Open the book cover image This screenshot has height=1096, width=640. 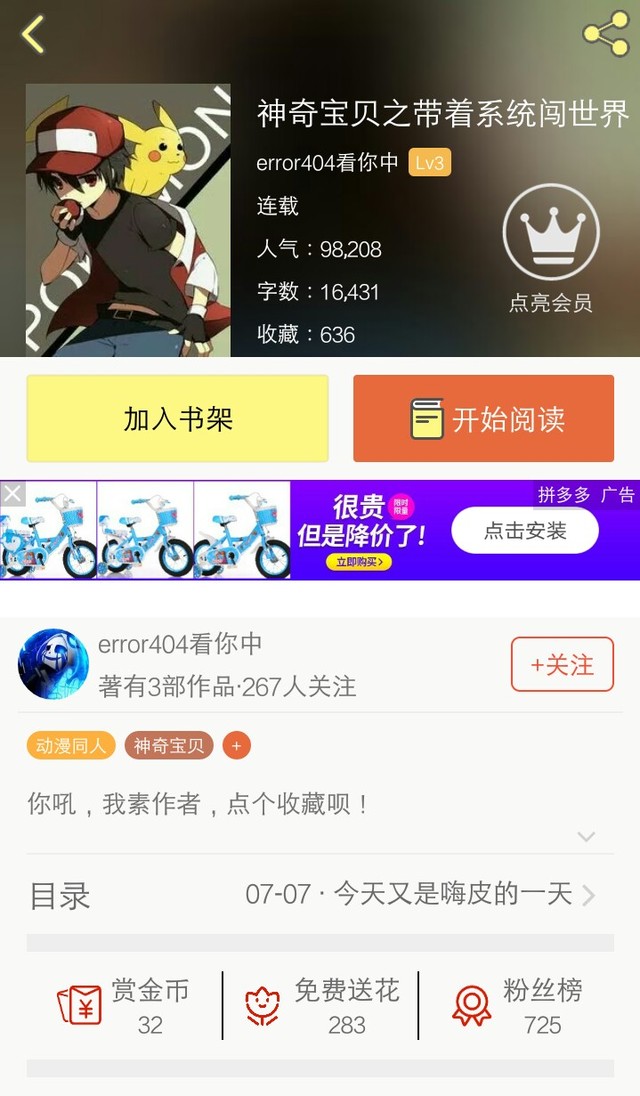(x=128, y=220)
